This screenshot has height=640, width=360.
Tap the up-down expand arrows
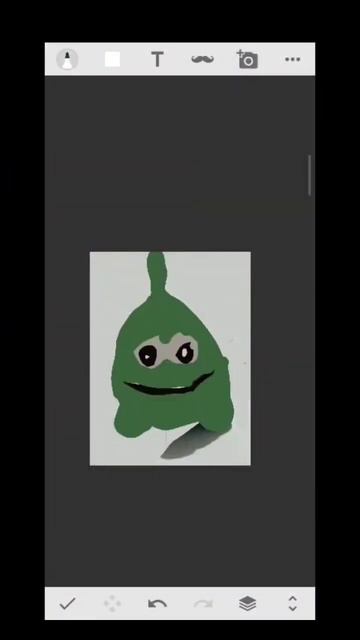(293, 603)
